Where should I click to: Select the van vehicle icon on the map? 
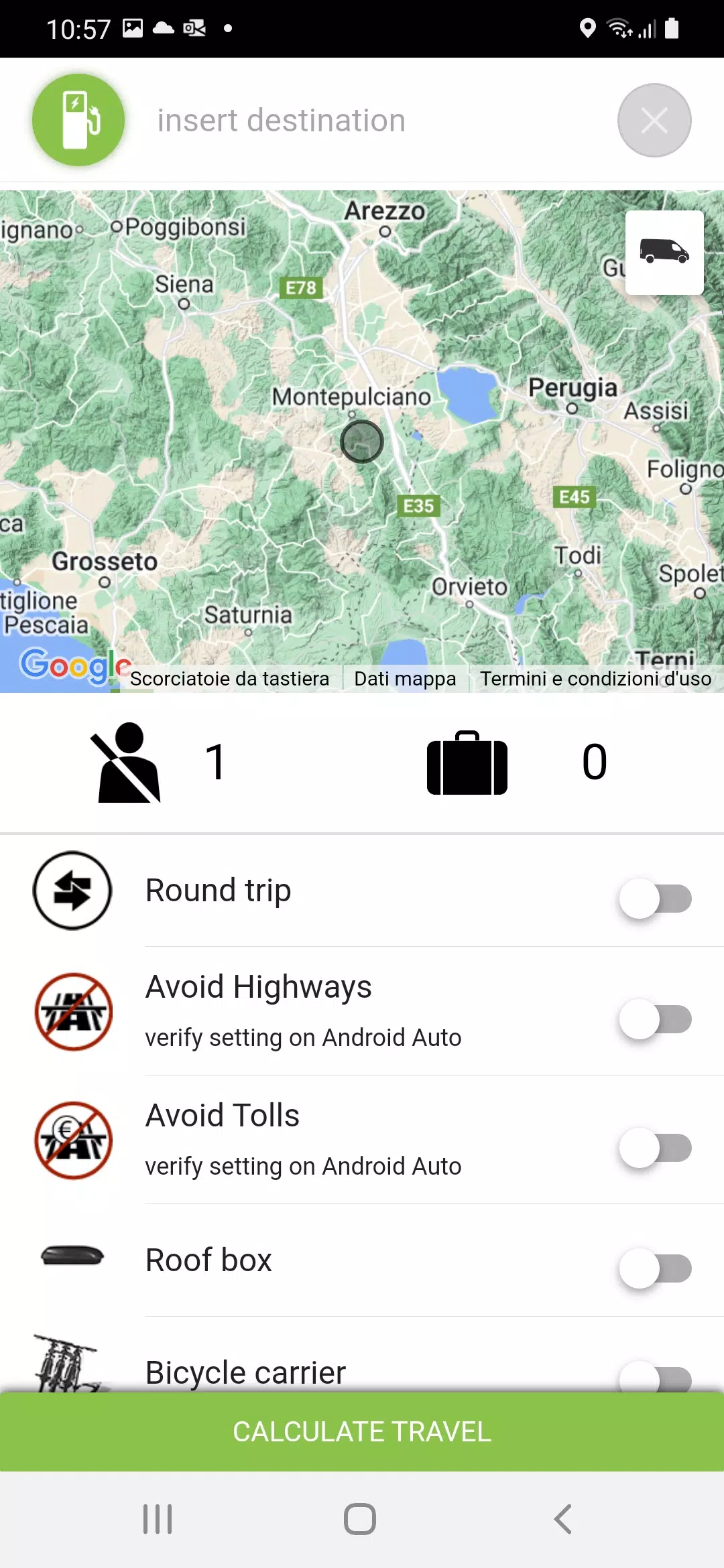point(664,252)
